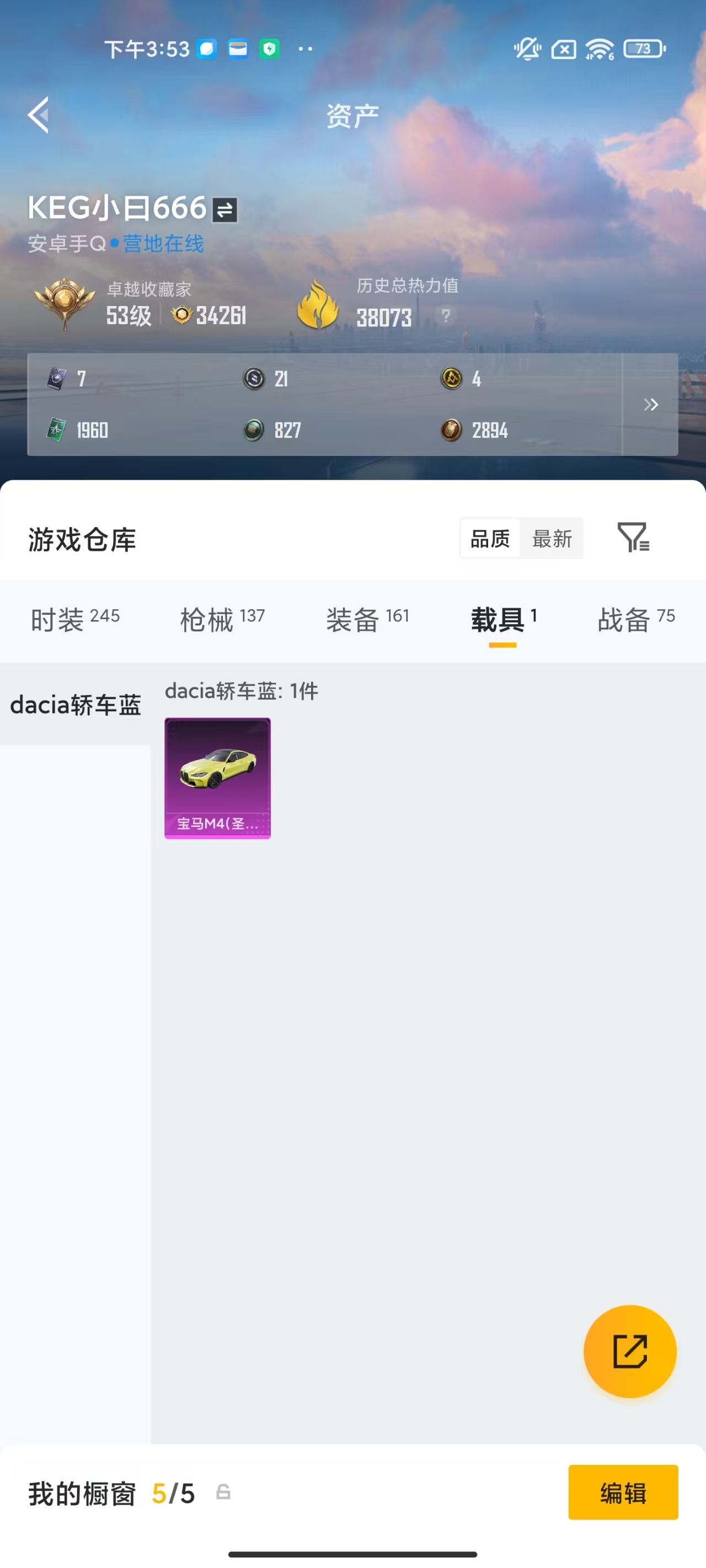706x1568 pixels.
Task: Tap the more options dots in status bar
Action: coord(304,49)
